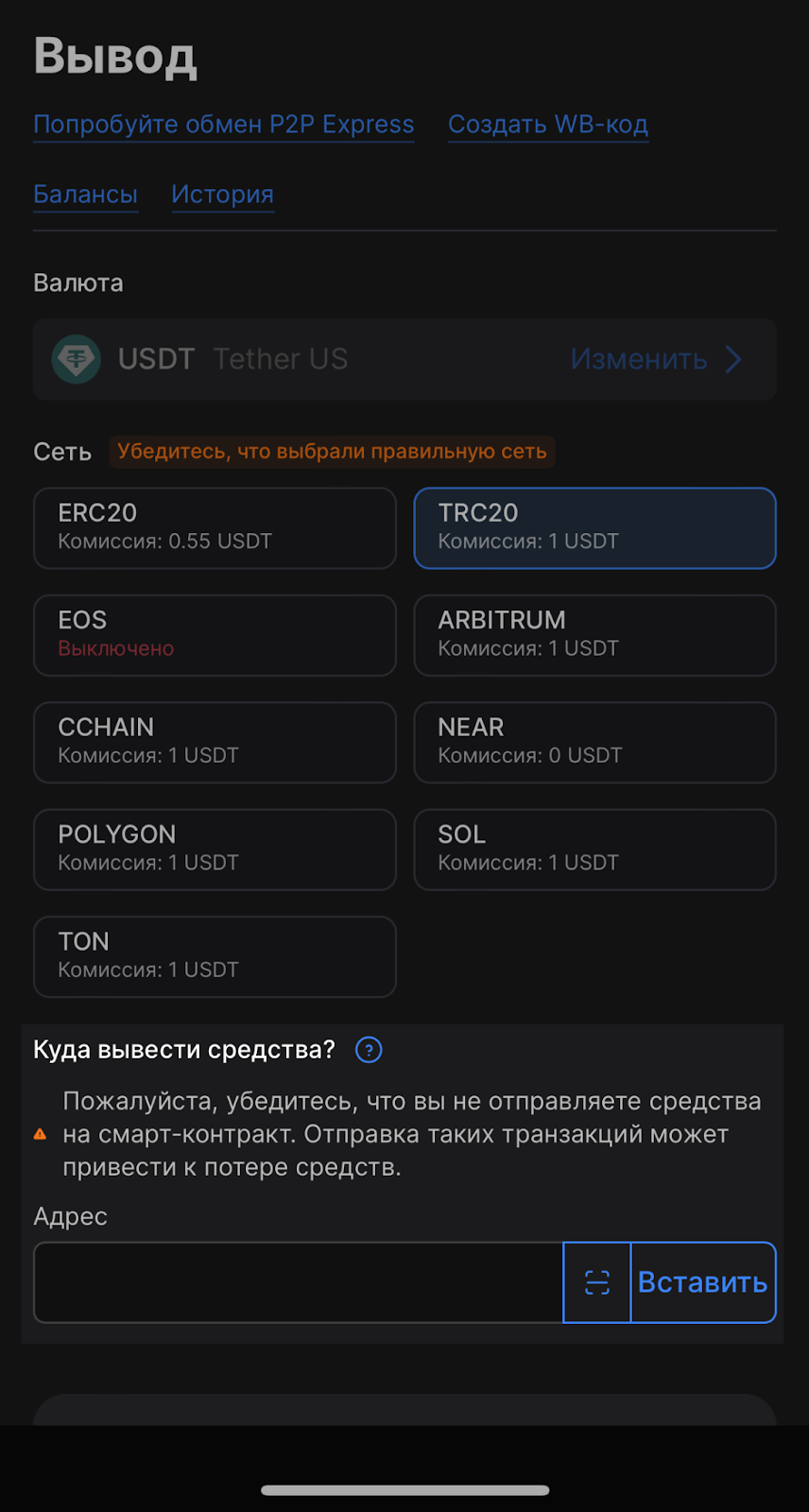809x1512 pixels.
Task: Select the TRC20 network
Action: click(x=595, y=528)
